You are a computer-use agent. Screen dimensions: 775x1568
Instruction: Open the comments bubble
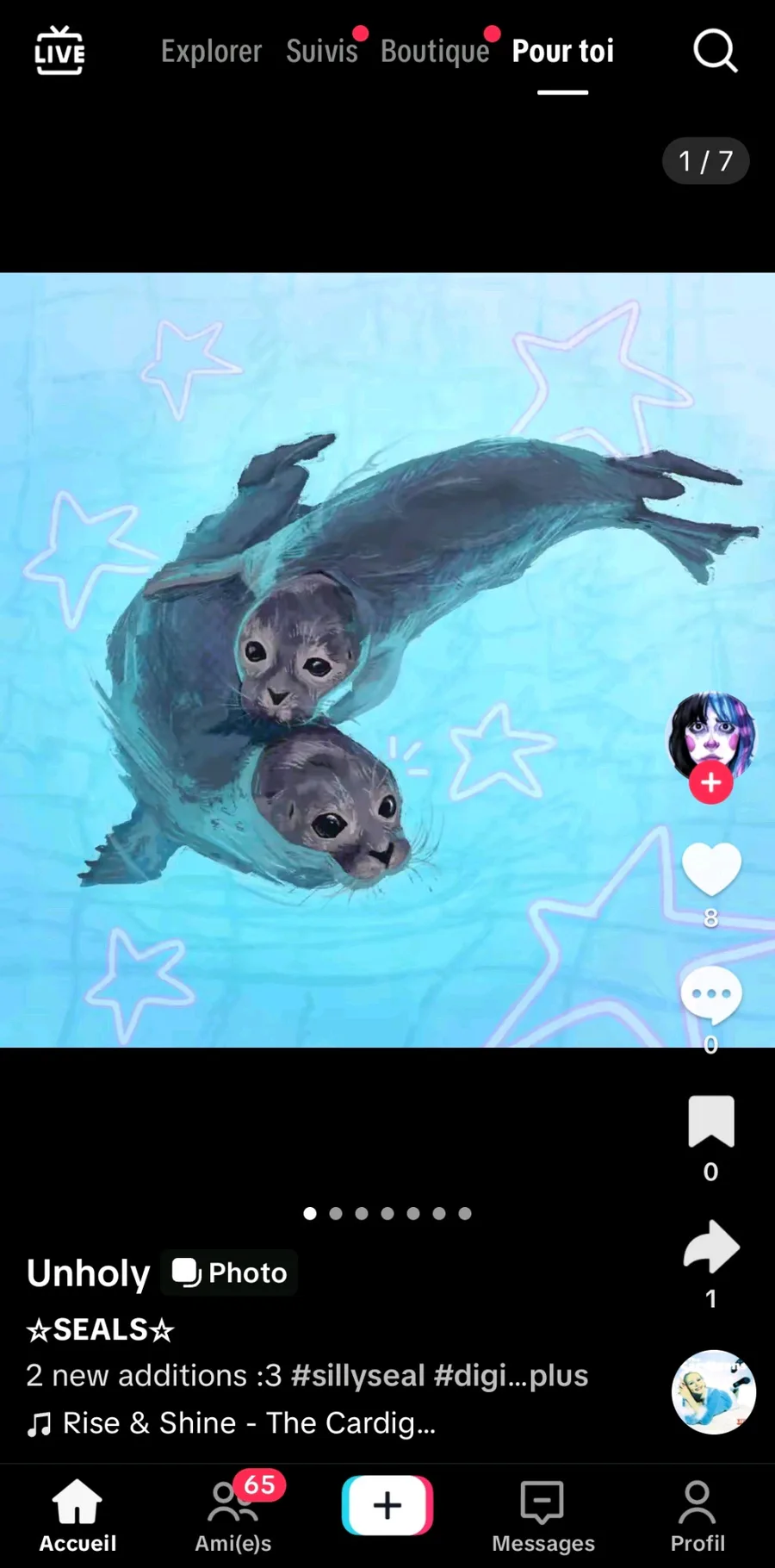click(711, 995)
